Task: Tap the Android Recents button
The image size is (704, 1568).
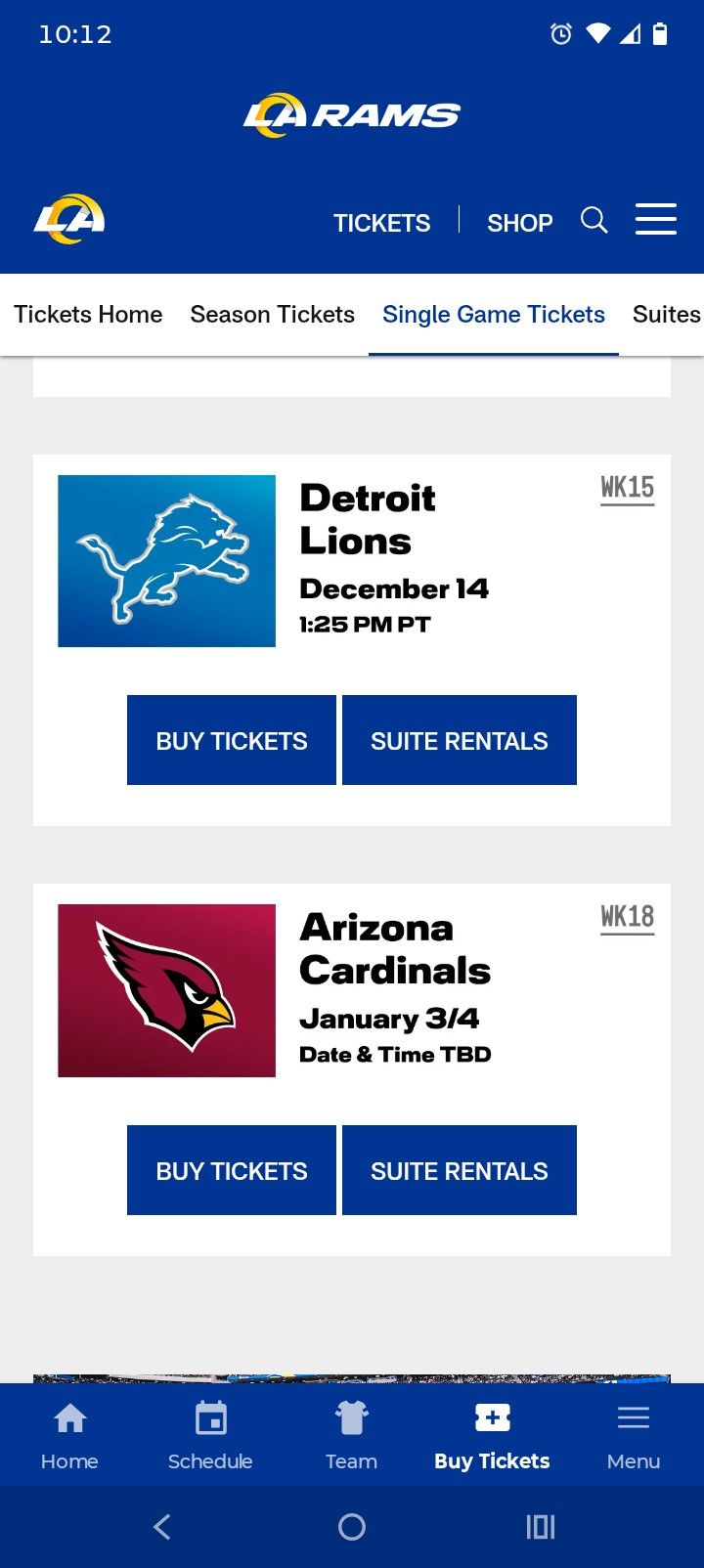Action: click(x=539, y=1526)
